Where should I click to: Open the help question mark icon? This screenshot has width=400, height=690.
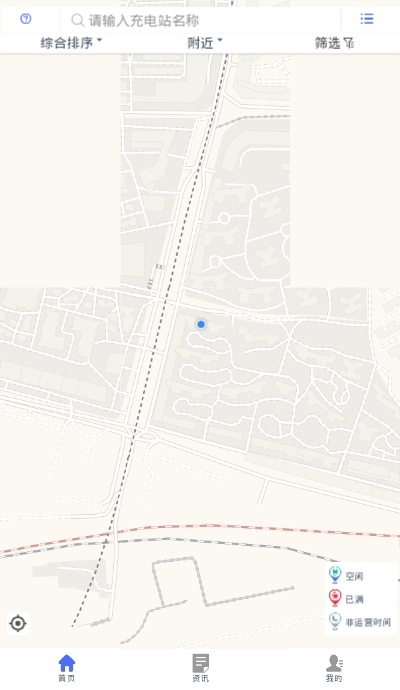(x=26, y=19)
